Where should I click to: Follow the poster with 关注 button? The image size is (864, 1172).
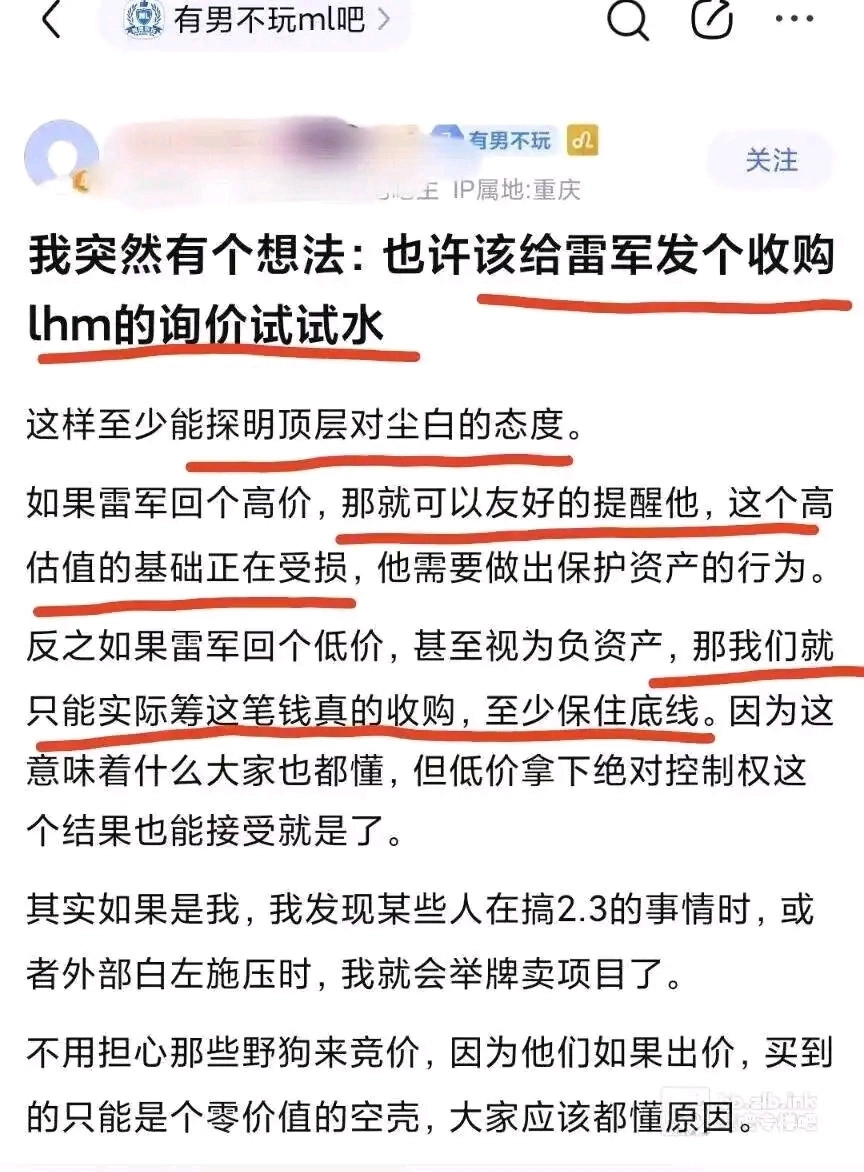(771, 160)
